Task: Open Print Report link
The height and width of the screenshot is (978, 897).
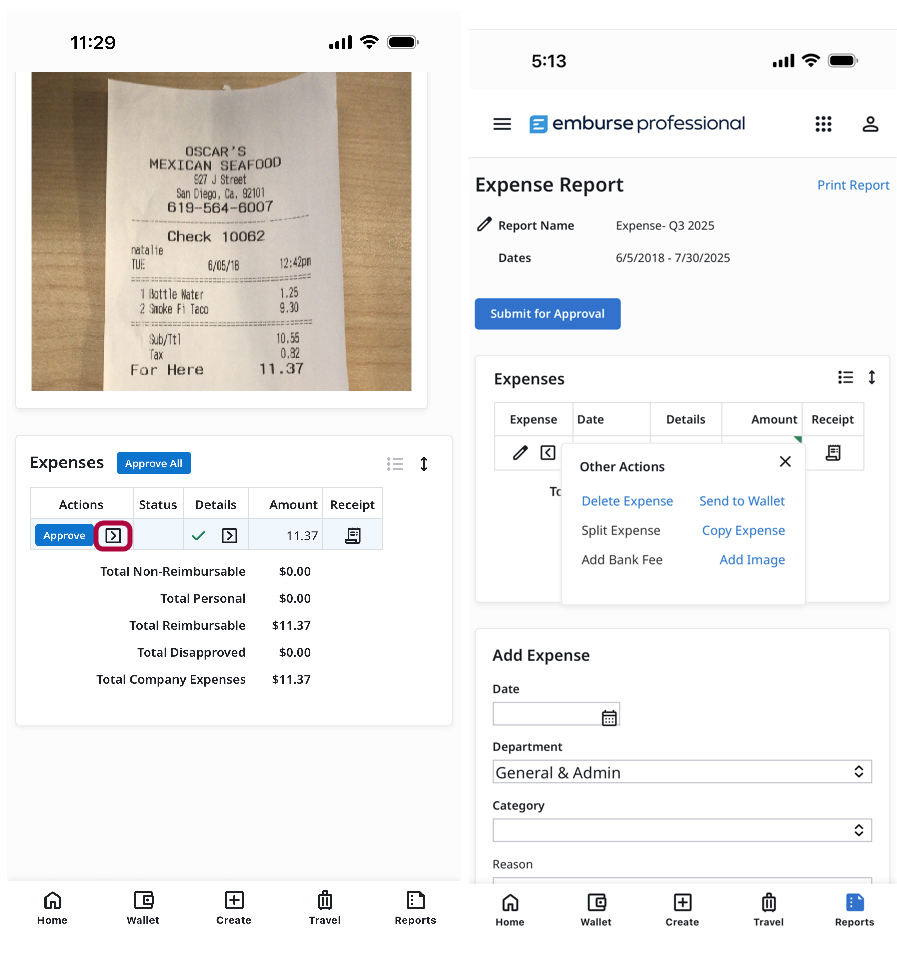Action: click(x=852, y=185)
